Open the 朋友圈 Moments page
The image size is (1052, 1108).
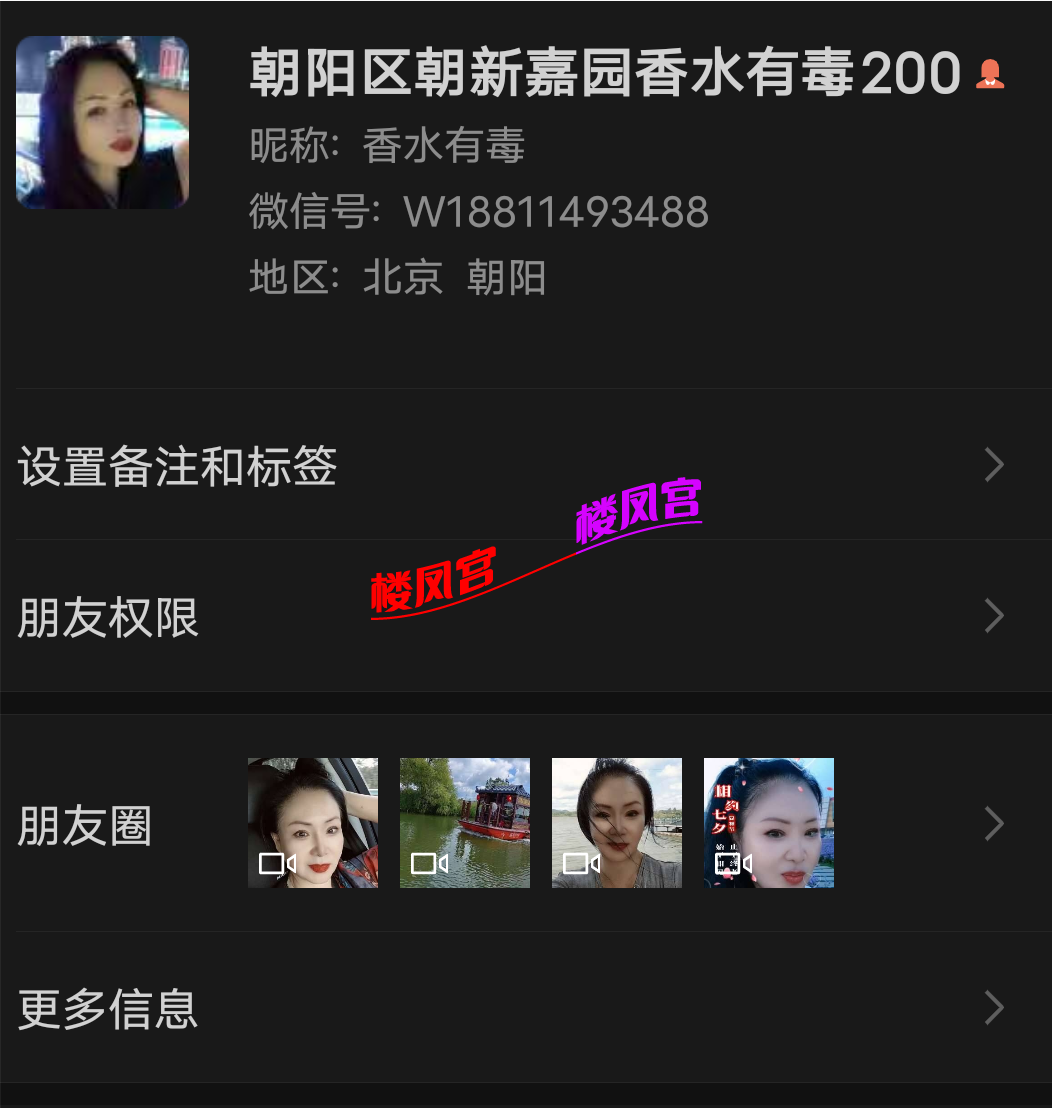coord(85,828)
